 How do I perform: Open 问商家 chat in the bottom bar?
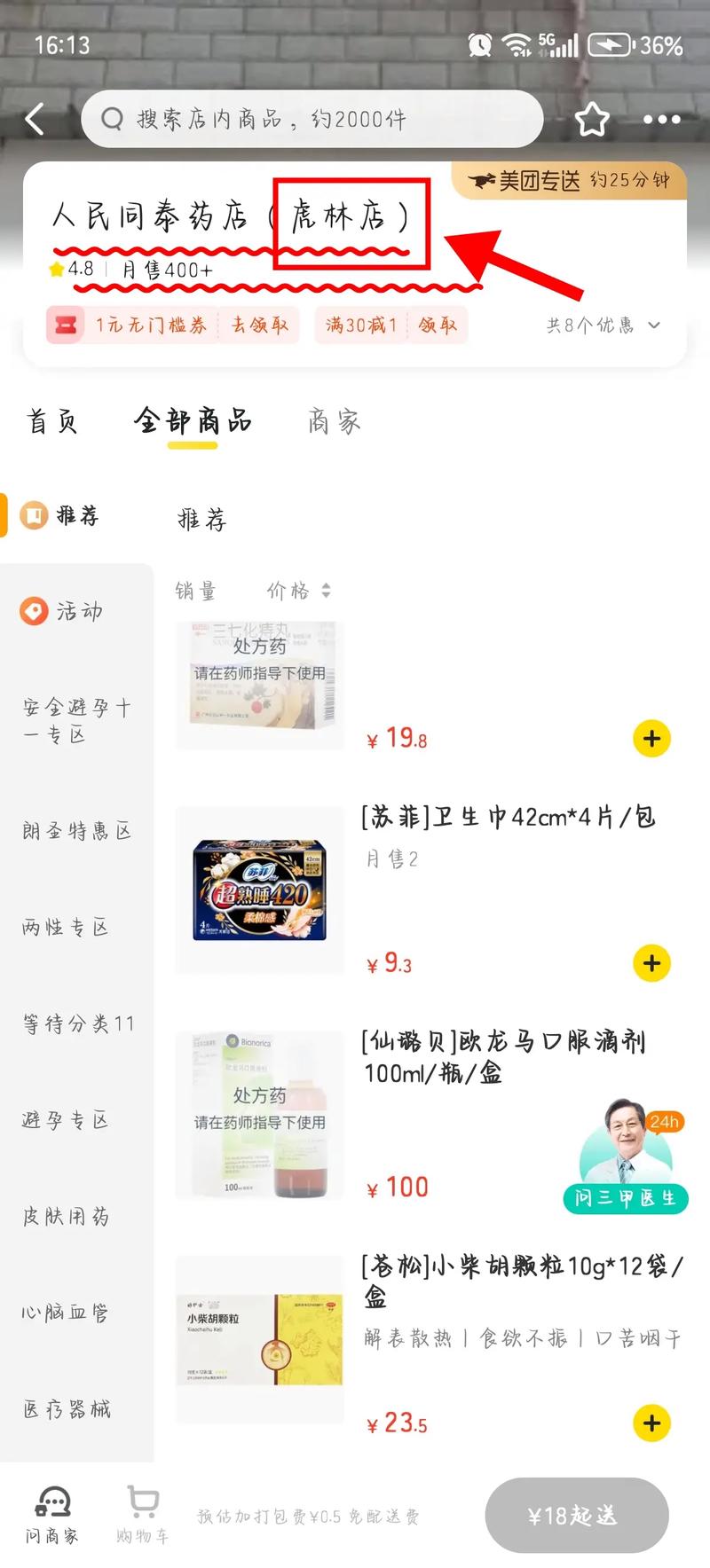pos(53,1517)
